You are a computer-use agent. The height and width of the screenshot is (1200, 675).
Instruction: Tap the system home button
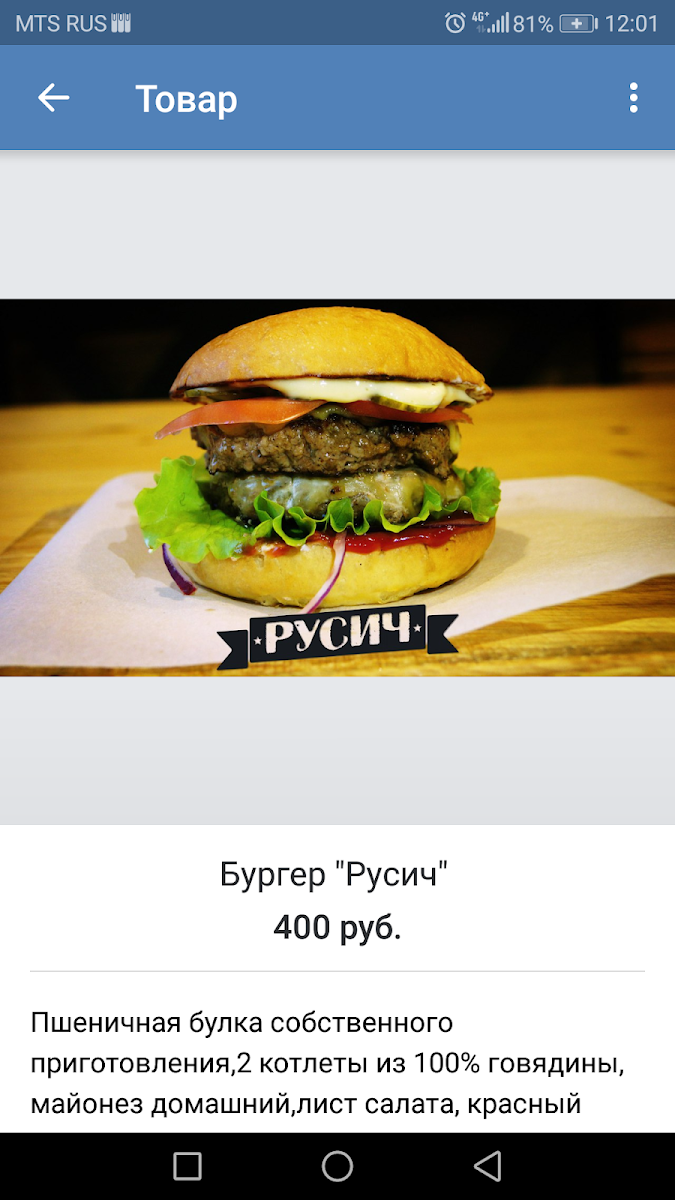(x=337, y=1166)
